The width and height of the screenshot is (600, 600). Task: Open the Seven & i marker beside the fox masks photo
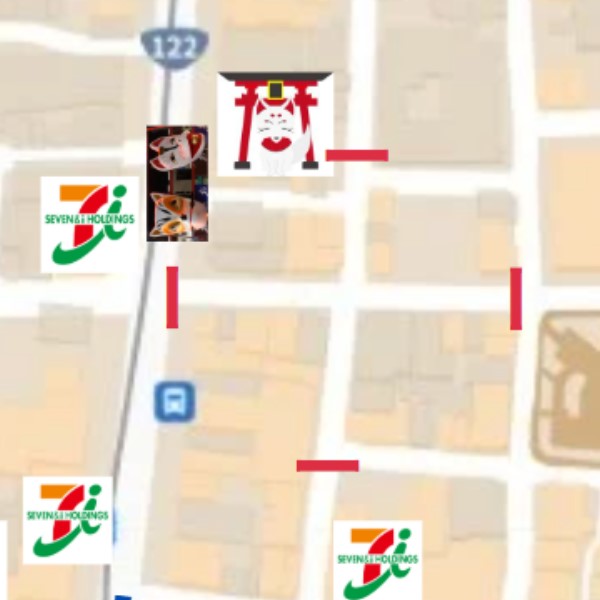[x=89, y=225]
